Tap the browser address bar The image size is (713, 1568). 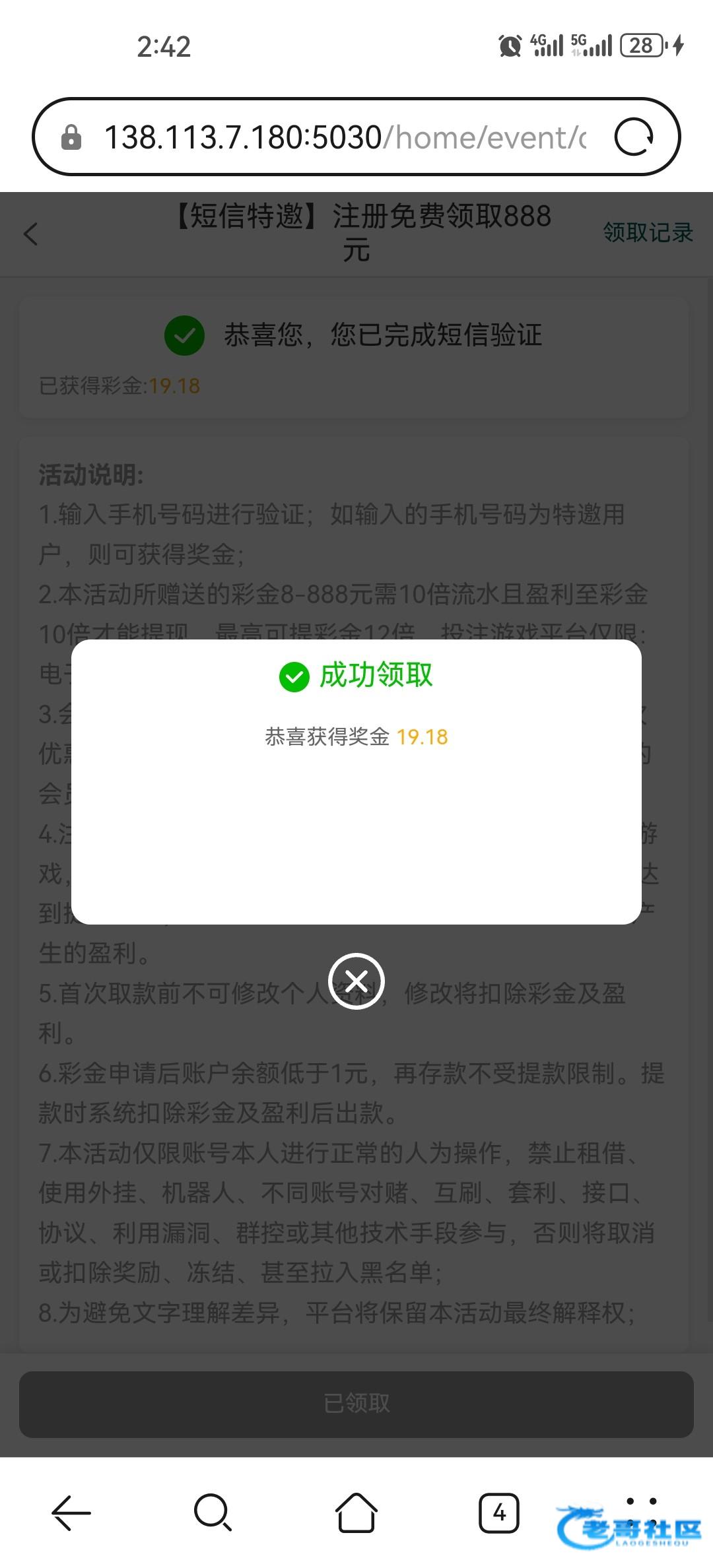343,137
